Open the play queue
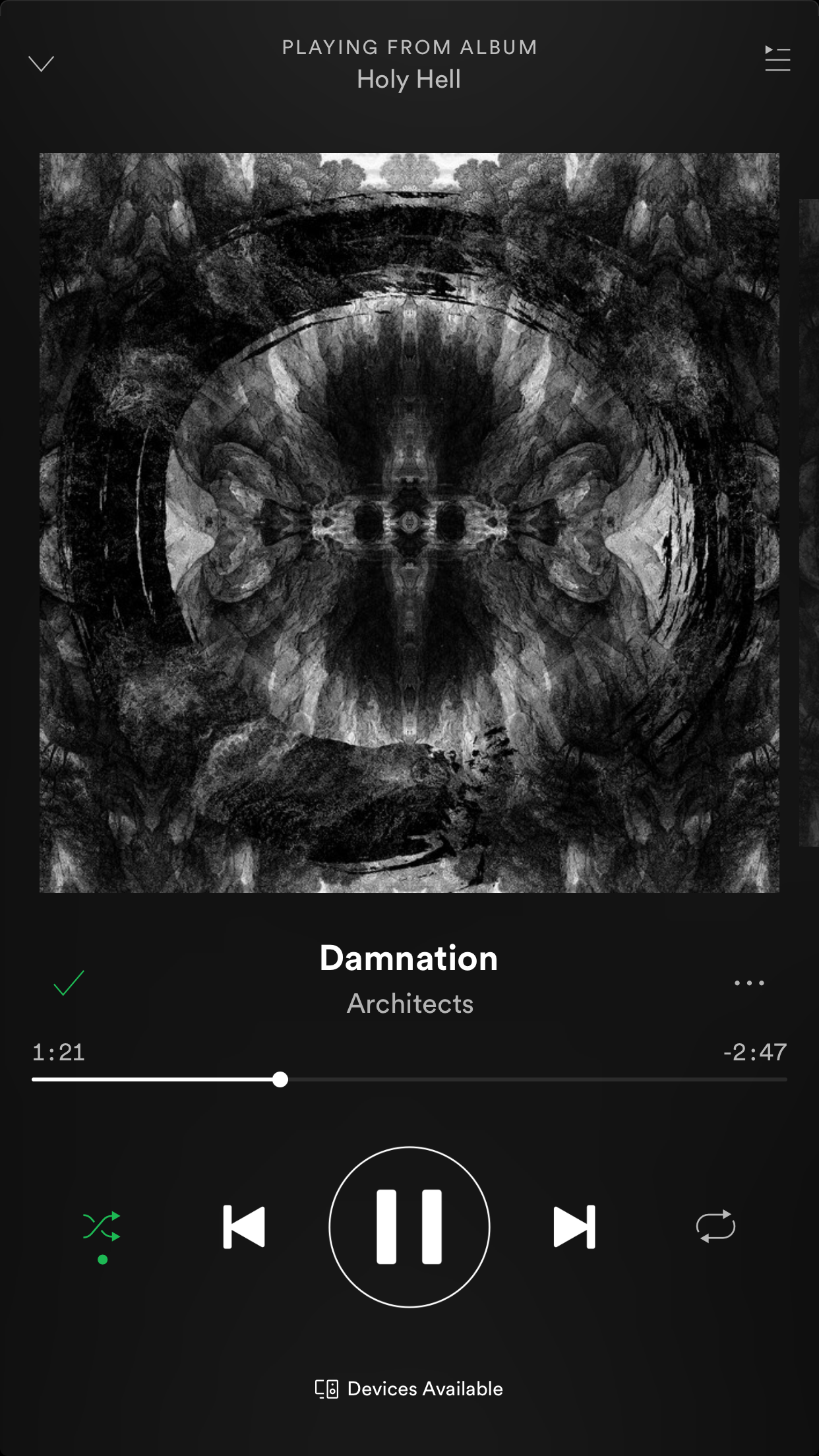The height and width of the screenshot is (1456, 819). 777,59
